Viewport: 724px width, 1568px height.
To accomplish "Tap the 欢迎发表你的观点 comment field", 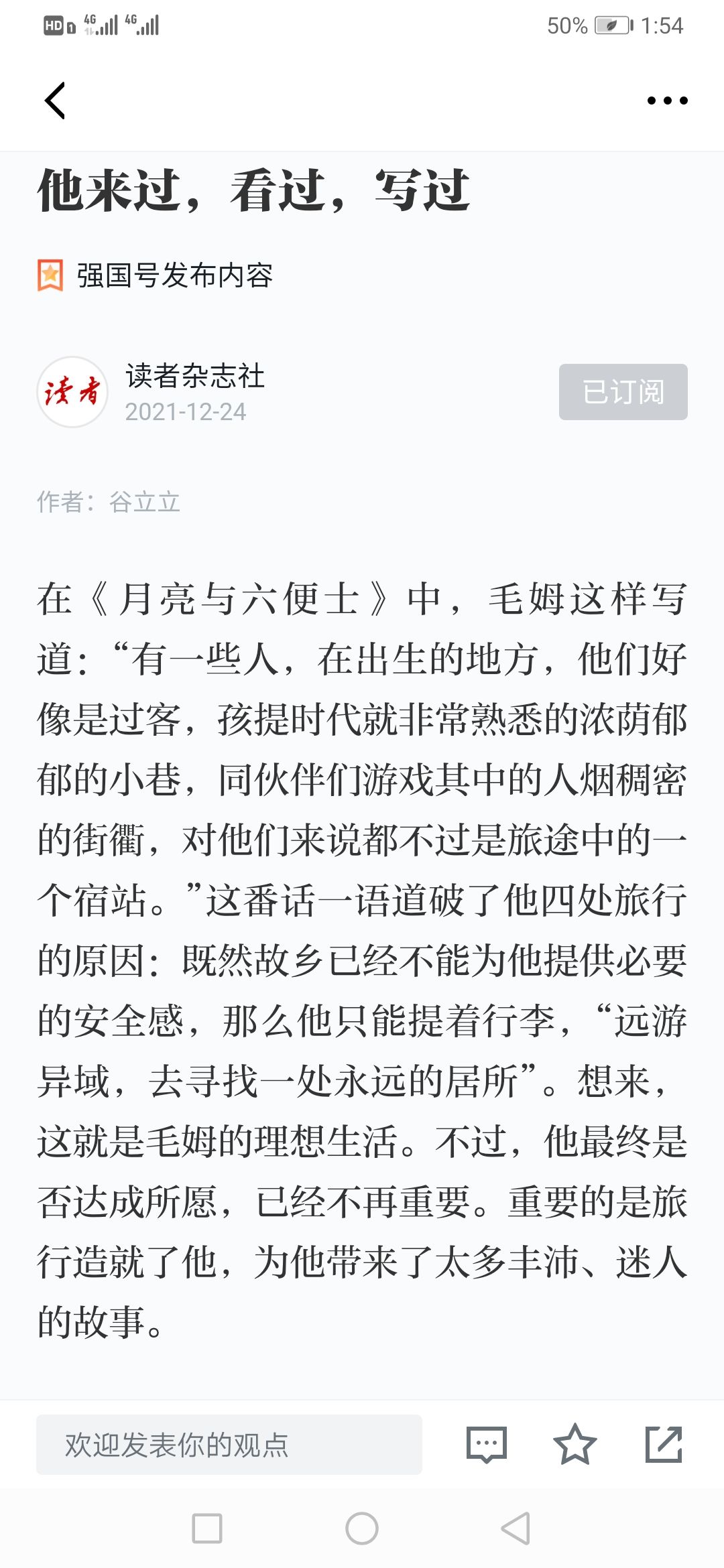I will (x=229, y=1445).
